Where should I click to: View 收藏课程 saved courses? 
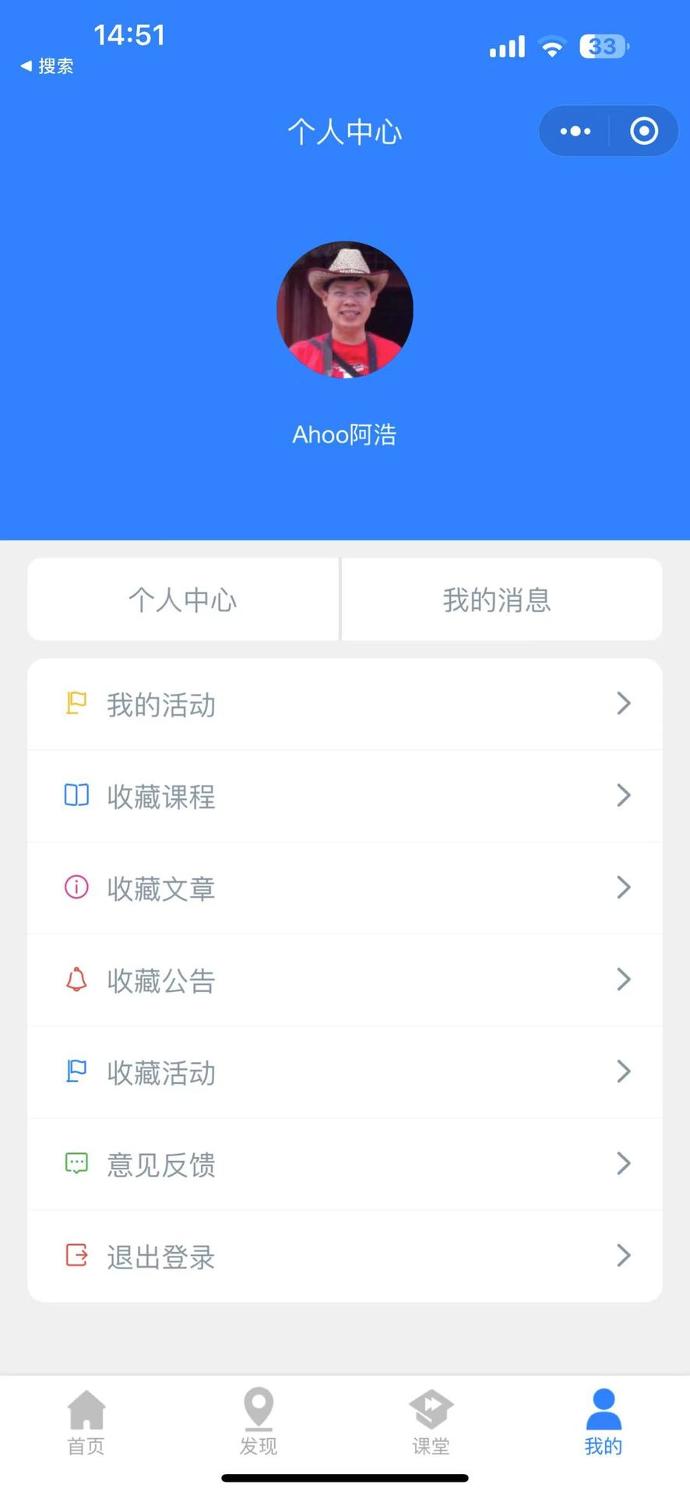pyautogui.click(x=344, y=796)
